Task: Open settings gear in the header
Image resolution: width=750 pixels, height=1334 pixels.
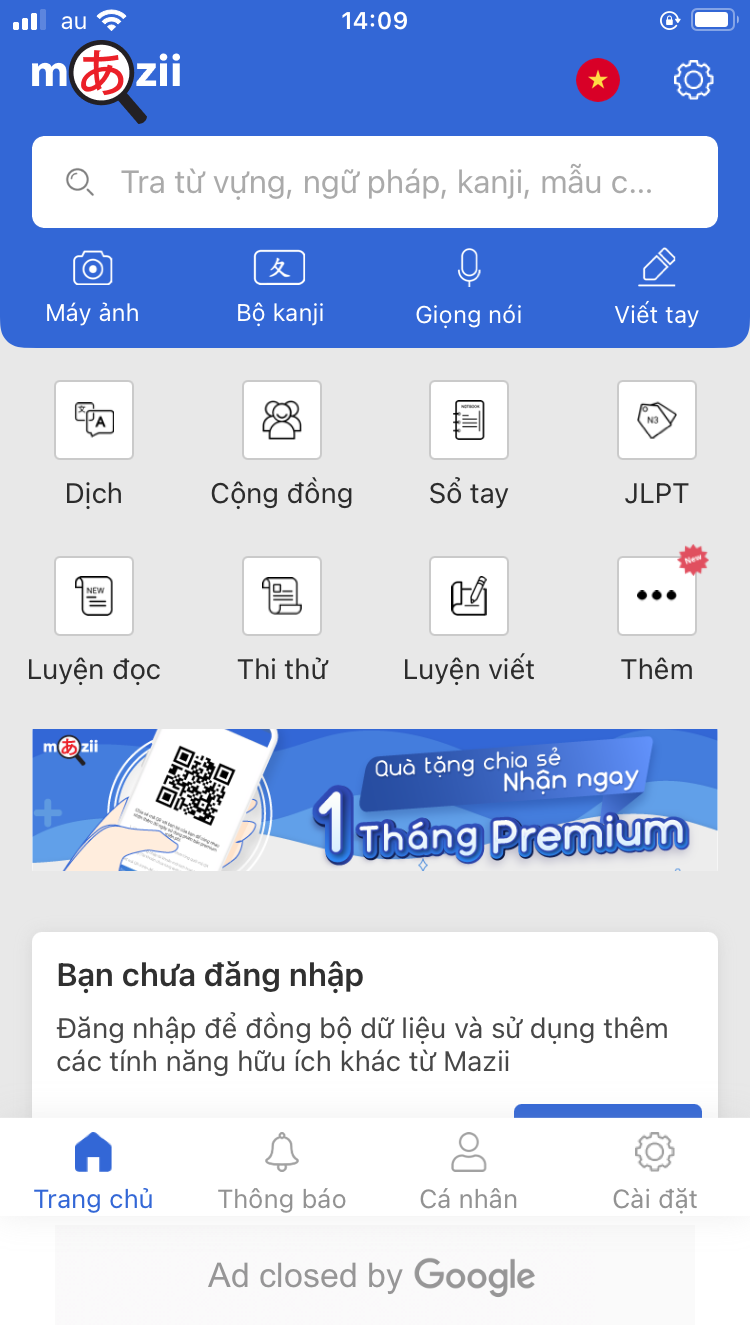Action: click(693, 80)
